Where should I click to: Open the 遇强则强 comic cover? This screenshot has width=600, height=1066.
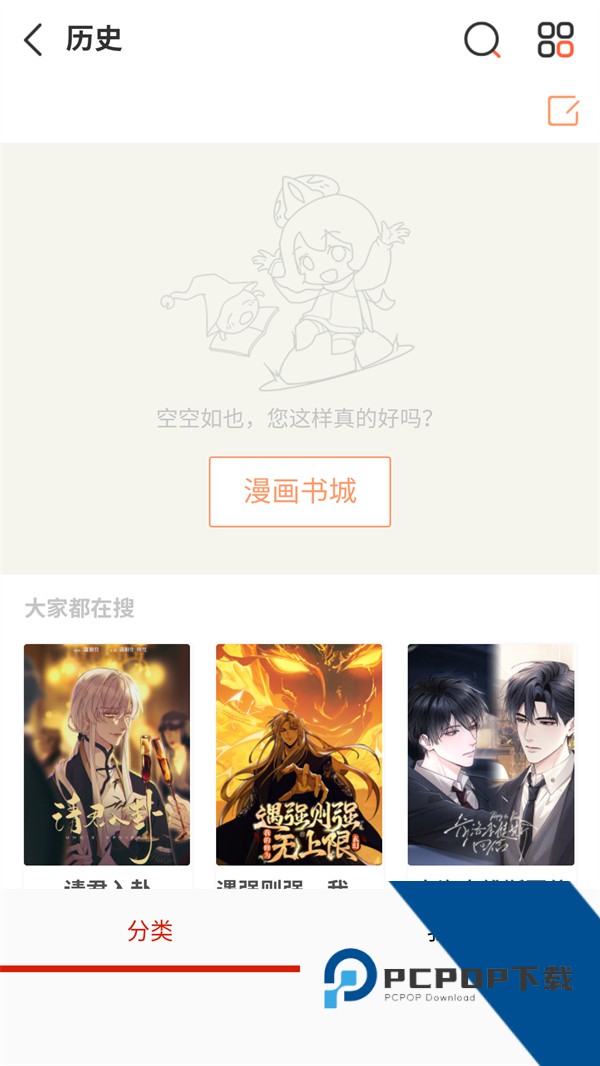[299, 754]
